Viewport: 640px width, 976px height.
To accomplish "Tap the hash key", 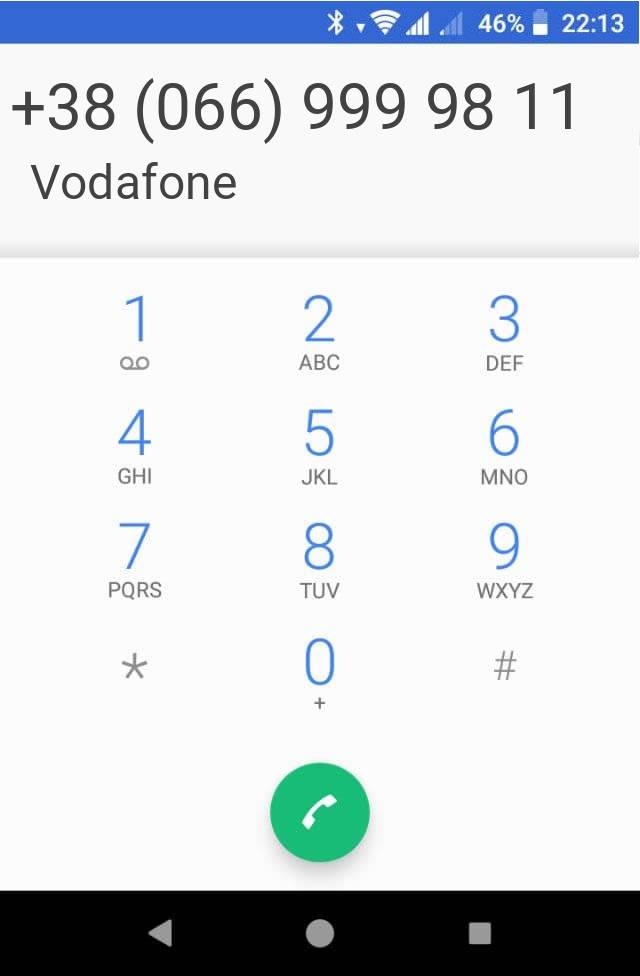I will point(504,666).
